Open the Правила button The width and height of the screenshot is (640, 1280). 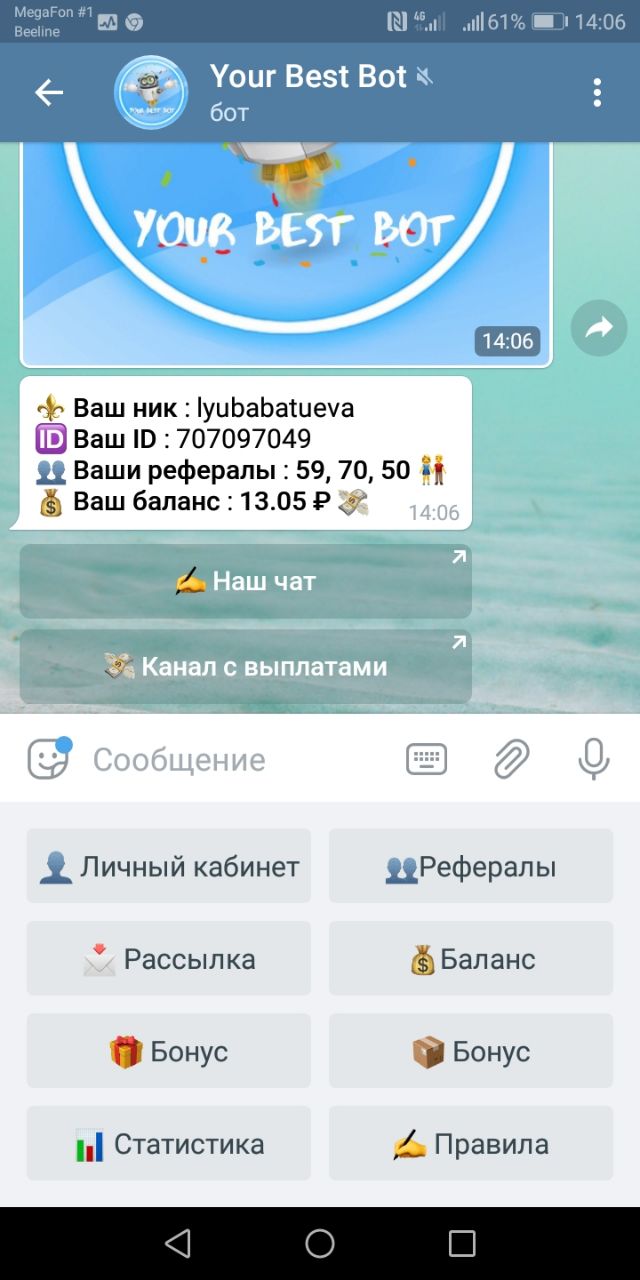tap(470, 1143)
